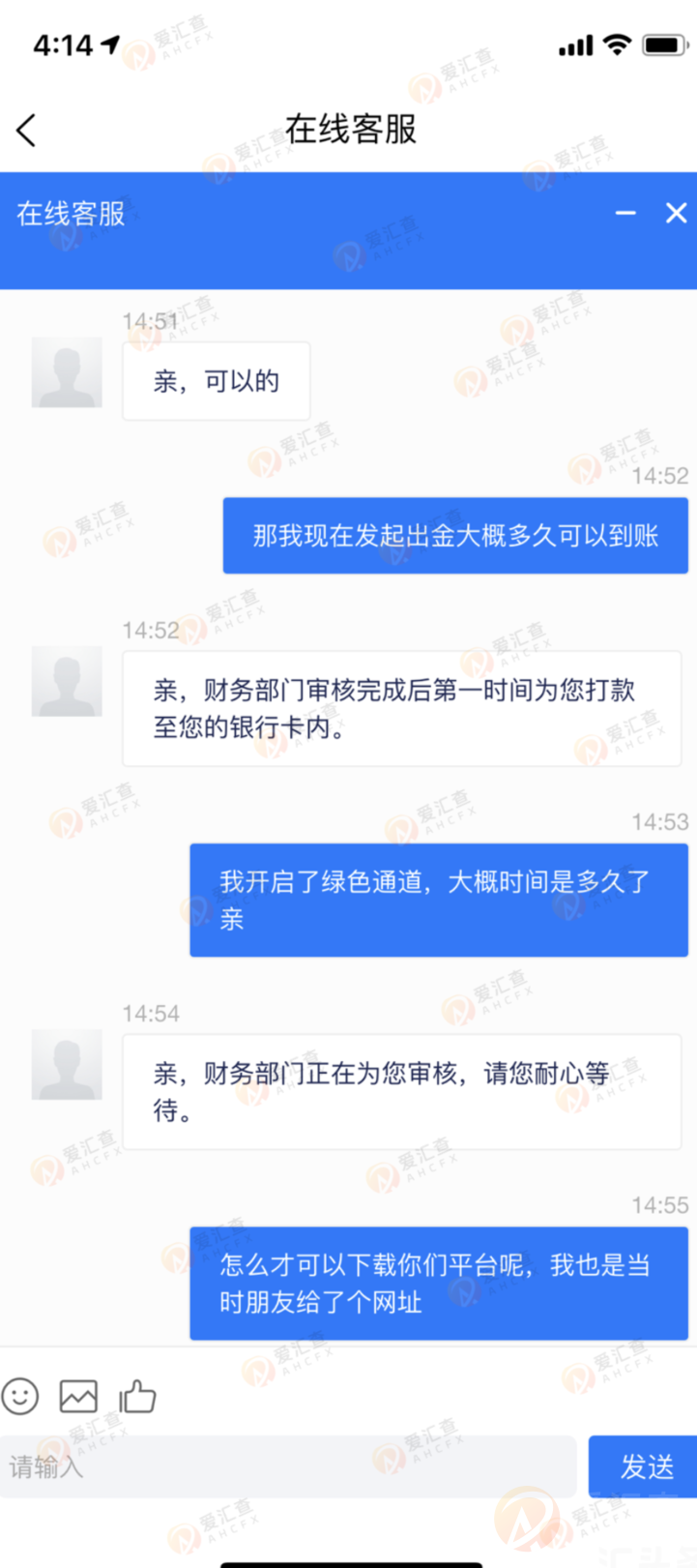Open the emoji picker
The width and height of the screenshot is (697, 1568).
(x=20, y=1396)
